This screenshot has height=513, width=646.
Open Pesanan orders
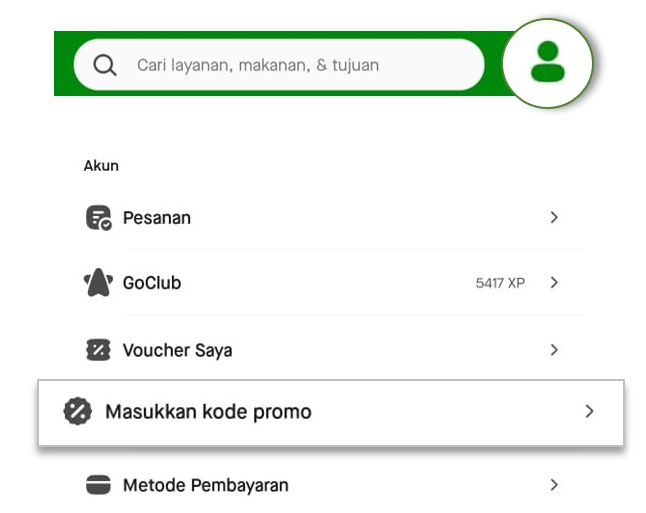pos(320,218)
